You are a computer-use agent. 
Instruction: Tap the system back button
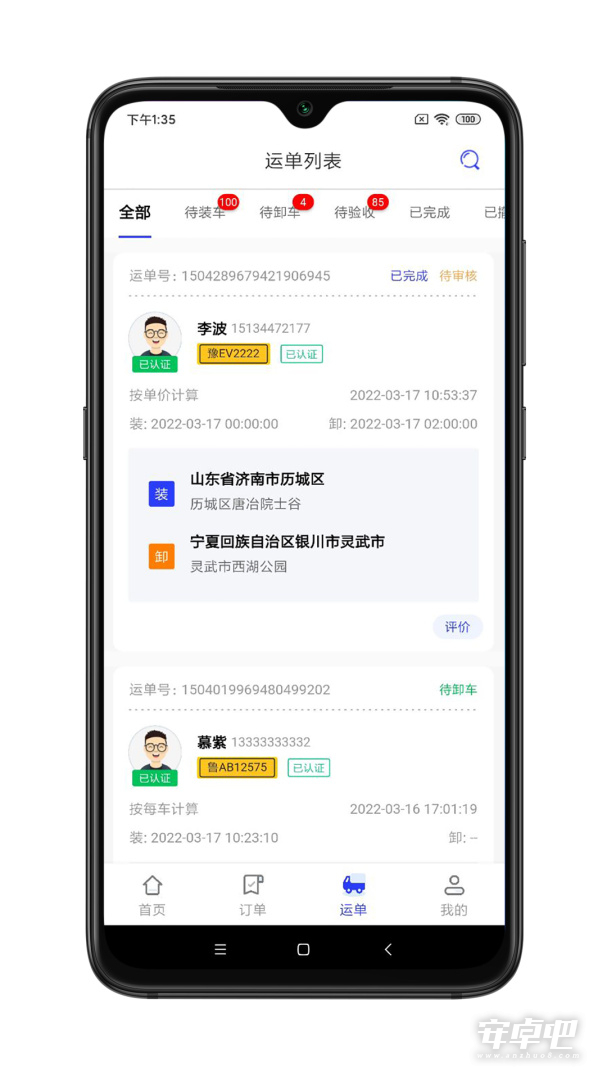pyautogui.click(x=388, y=949)
